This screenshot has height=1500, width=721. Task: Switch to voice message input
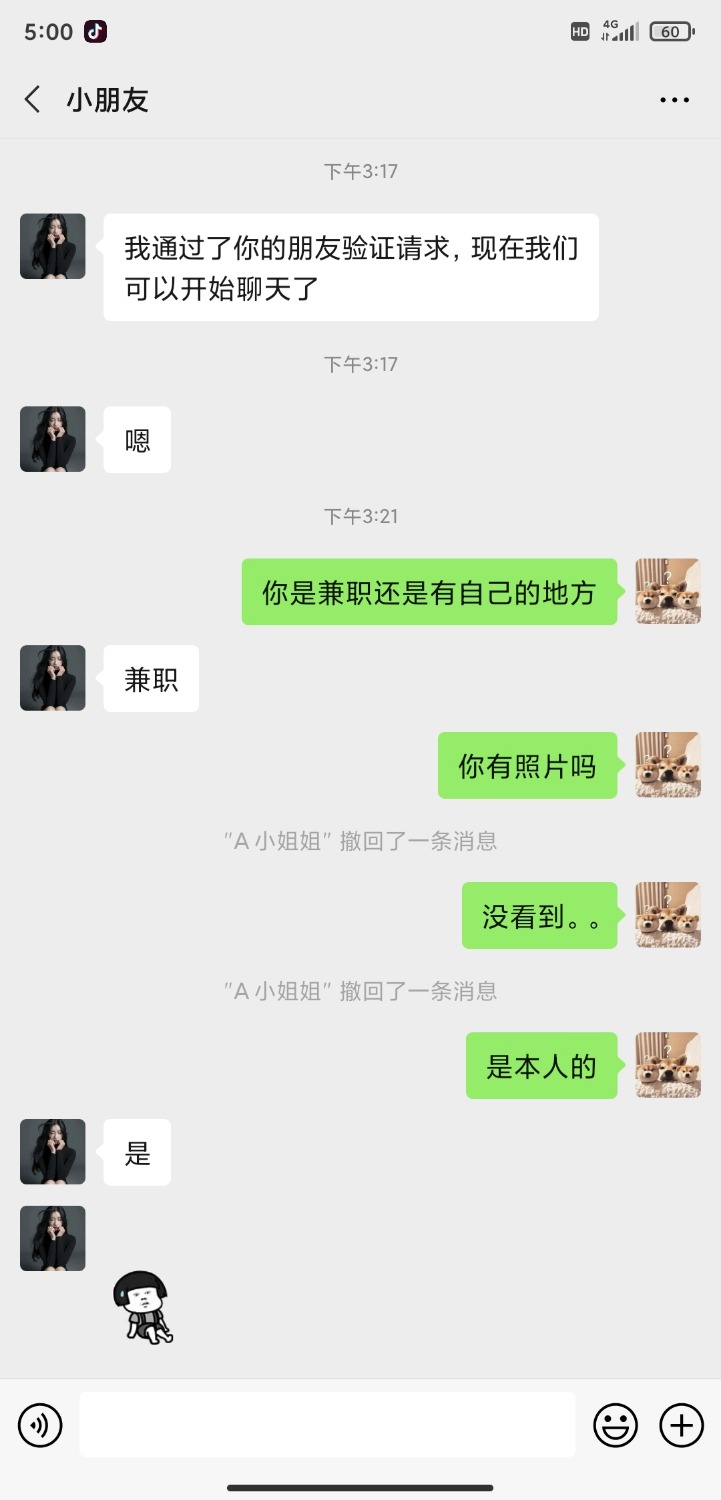point(40,1425)
